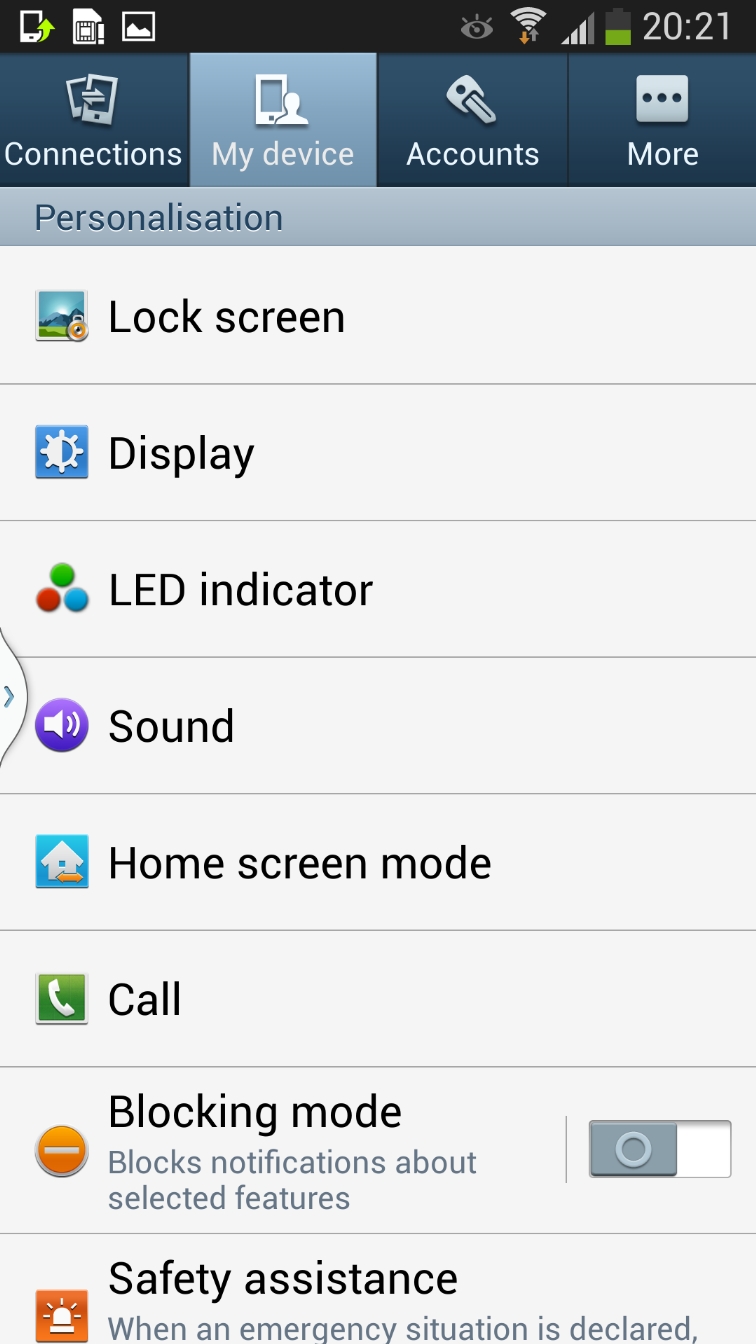Select the green Call phone icon
The image size is (756, 1344).
pyautogui.click(x=61, y=997)
